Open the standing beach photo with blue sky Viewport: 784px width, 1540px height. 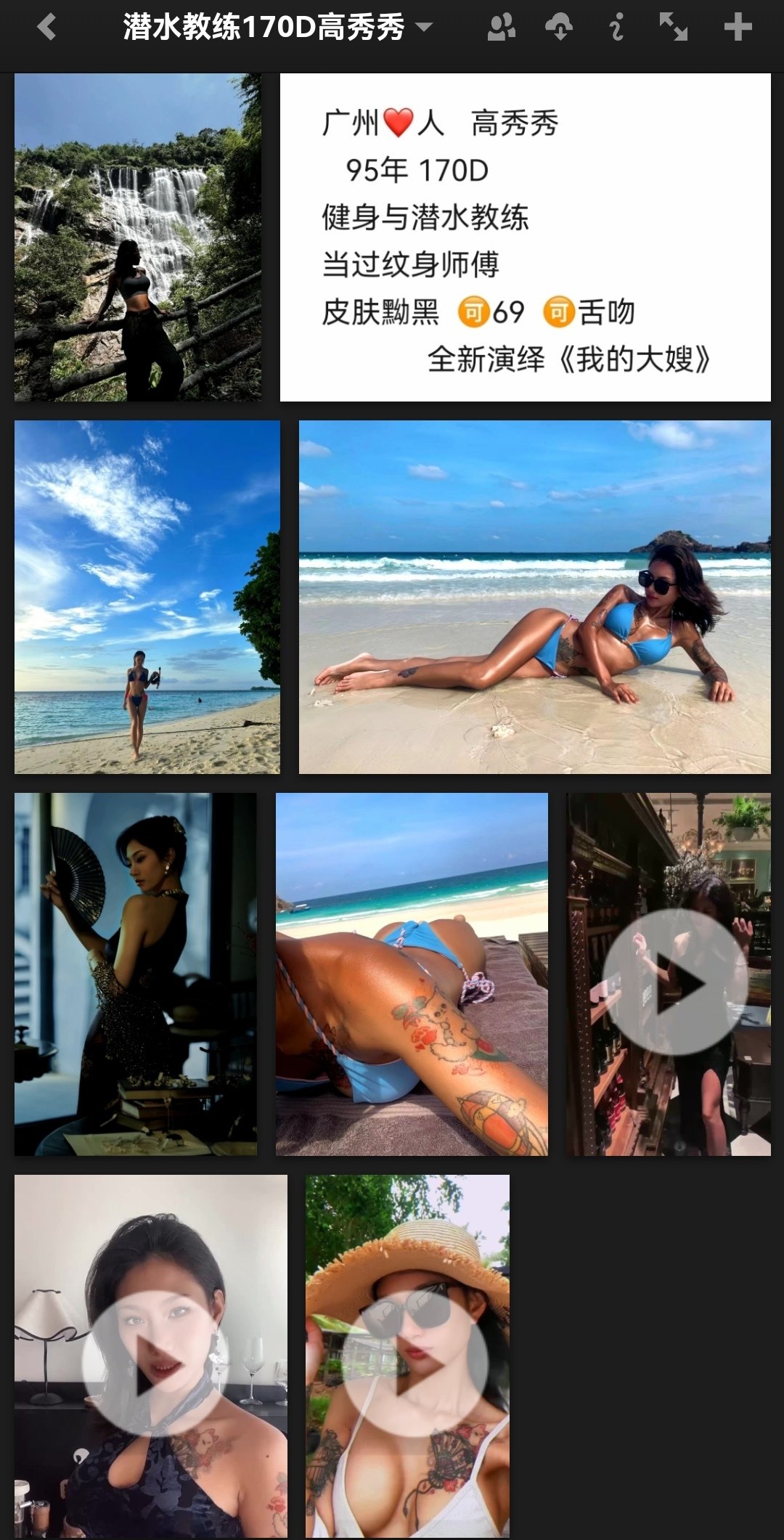tap(147, 597)
